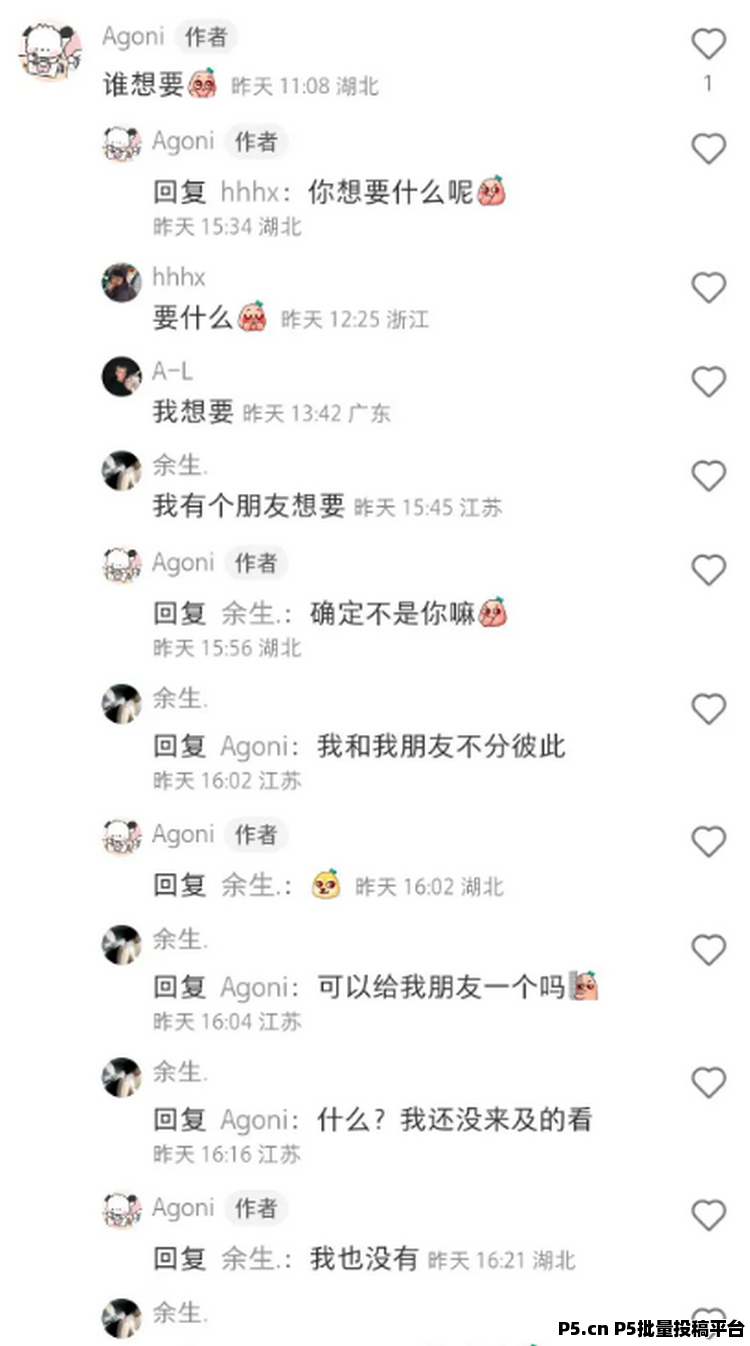Like hhhx's comment "要什么"
The height and width of the screenshot is (1346, 750).
click(708, 288)
